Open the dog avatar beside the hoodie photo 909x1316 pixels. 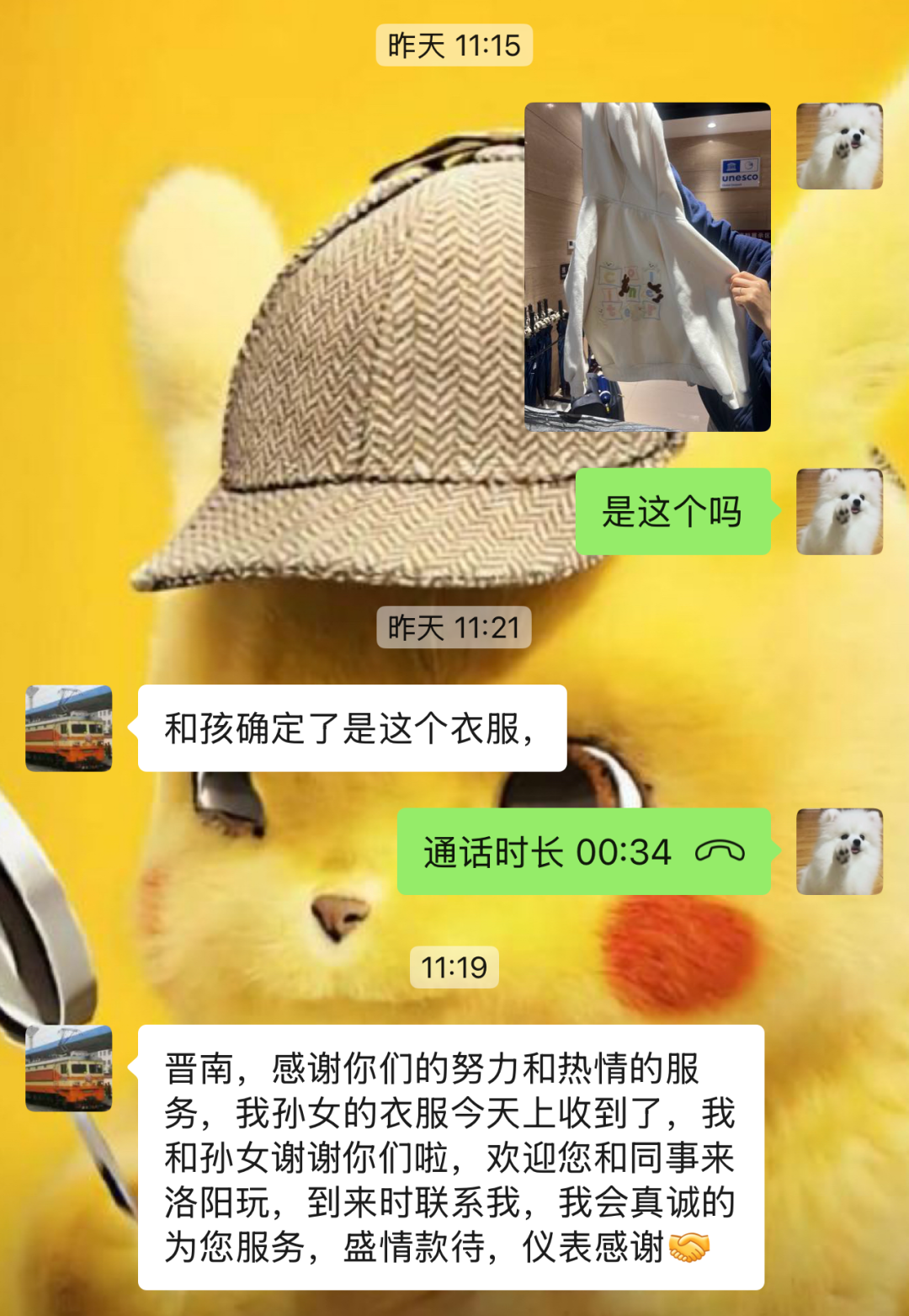point(839,147)
